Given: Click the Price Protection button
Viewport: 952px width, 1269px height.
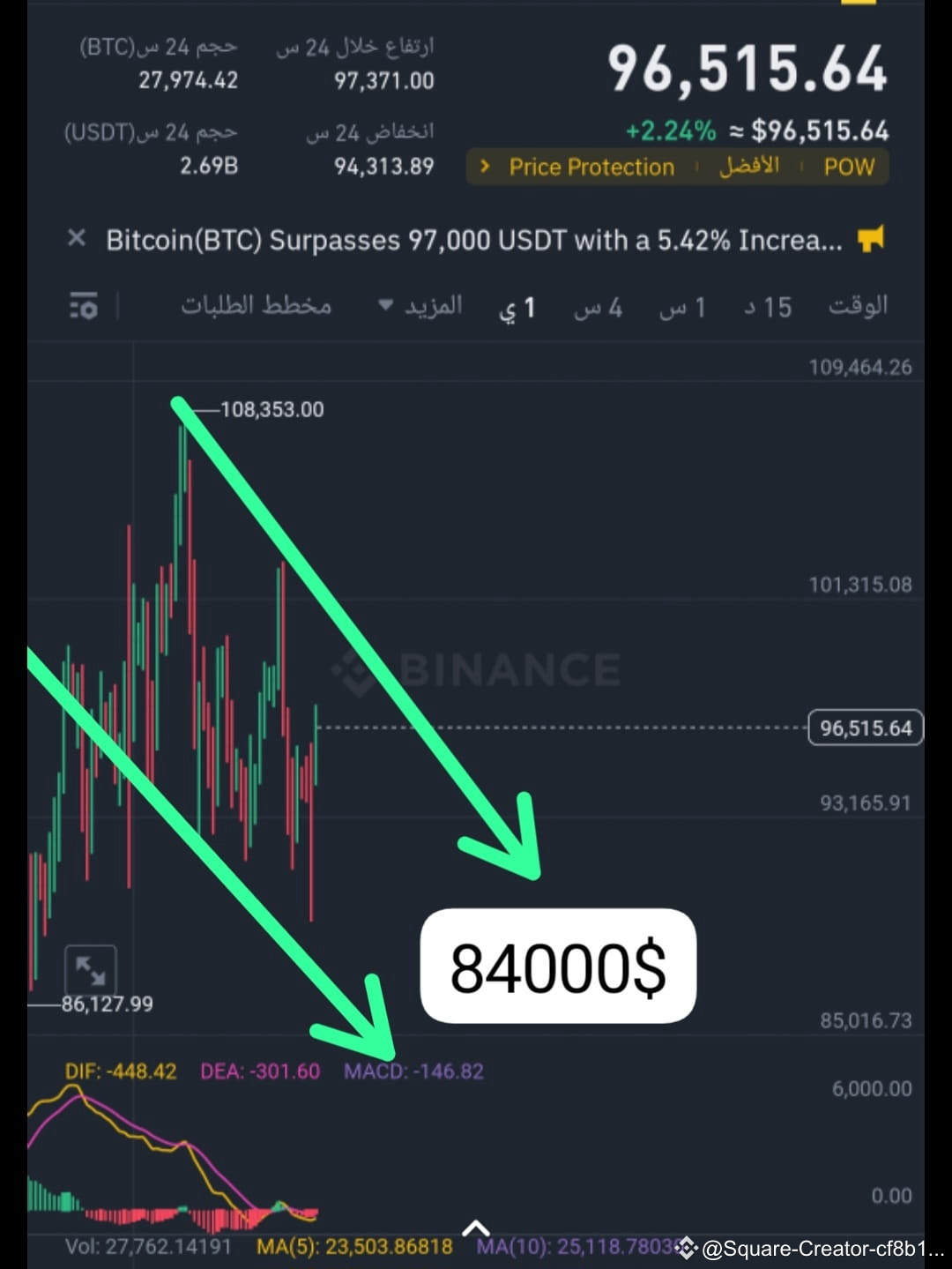Looking at the screenshot, I should [590, 166].
